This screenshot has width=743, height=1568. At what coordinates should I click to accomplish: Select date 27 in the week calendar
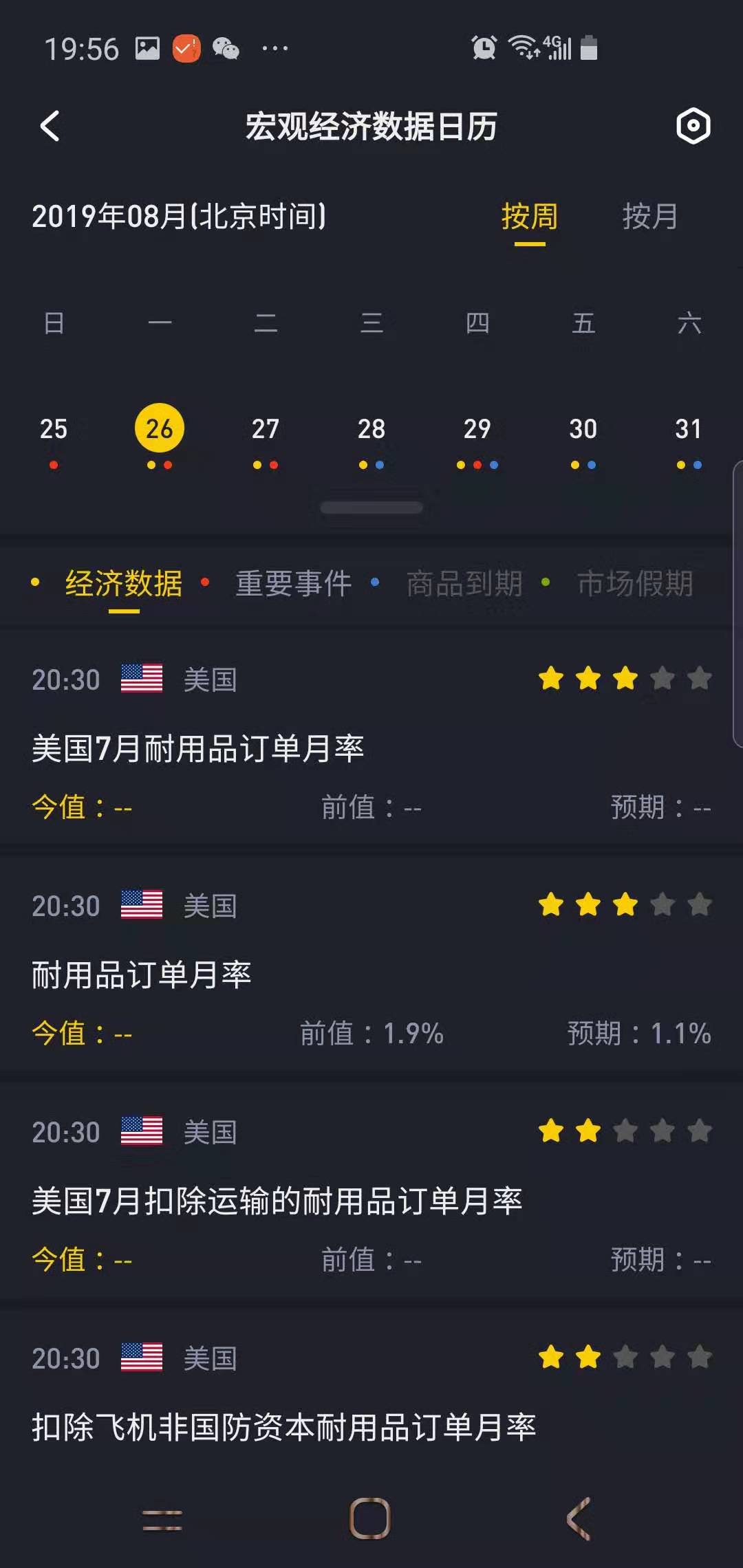point(266,429)
